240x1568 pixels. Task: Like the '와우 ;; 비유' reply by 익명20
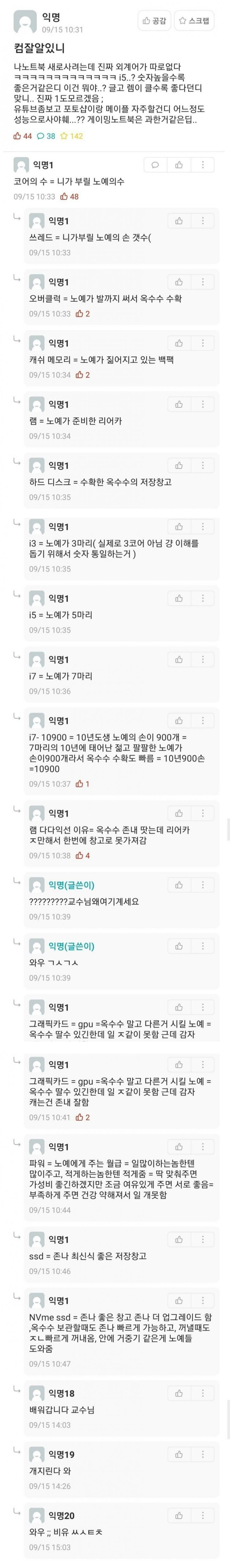coord(179,1516)
